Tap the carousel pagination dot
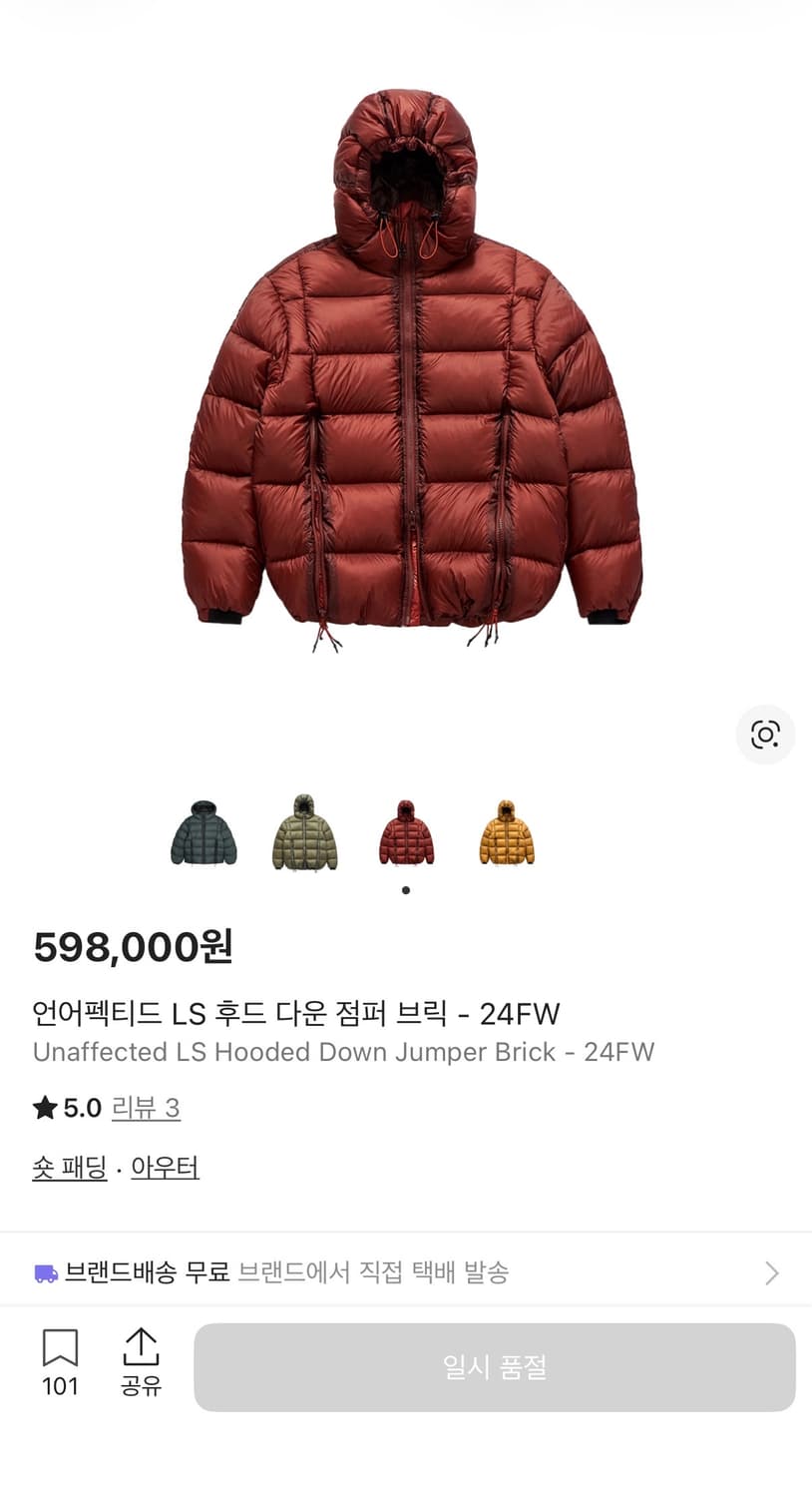This screenshot has width=812, height=1497. point(405,889)
